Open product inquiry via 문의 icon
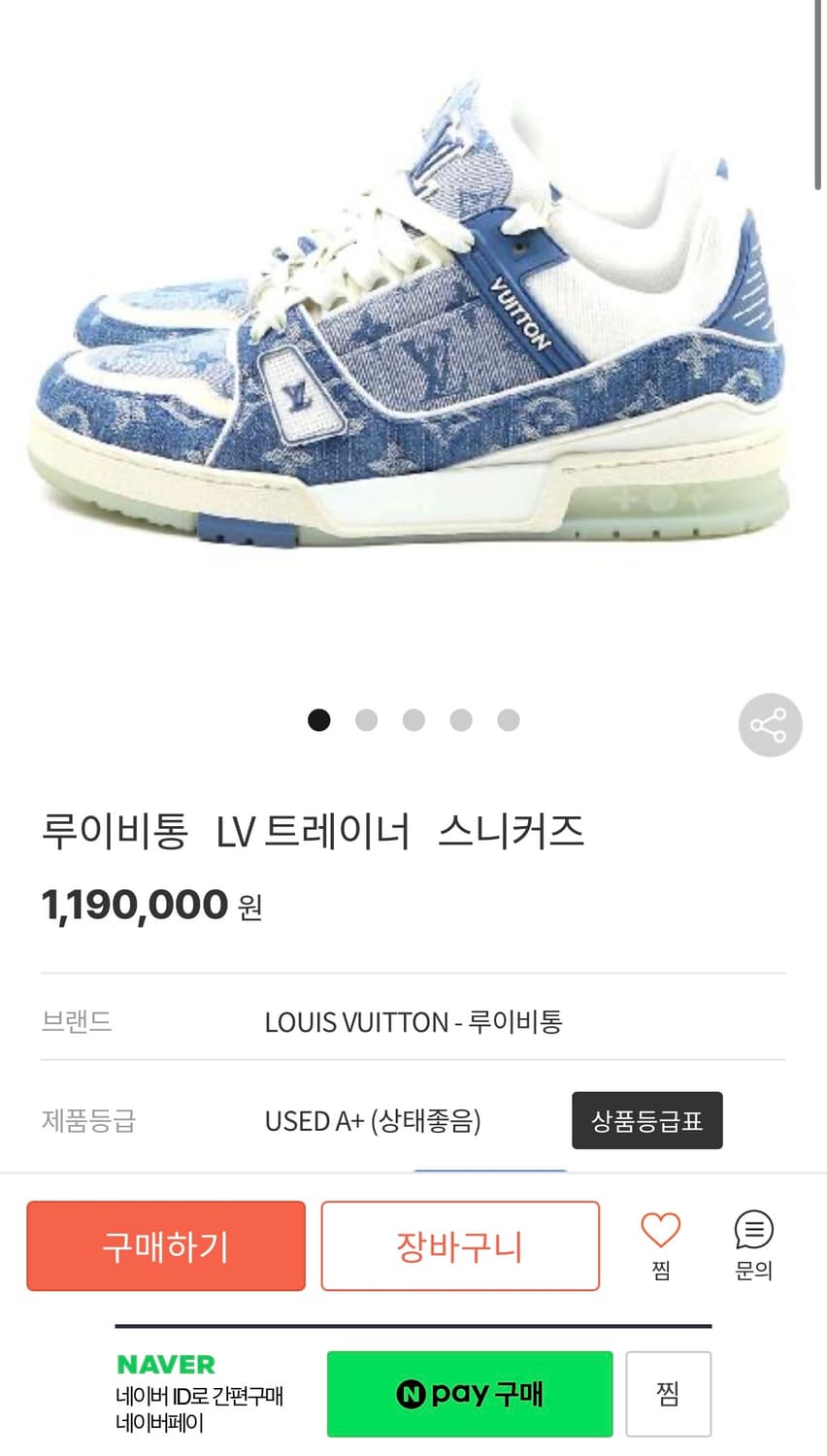827x1456 pixels. tap(753, 1231)
